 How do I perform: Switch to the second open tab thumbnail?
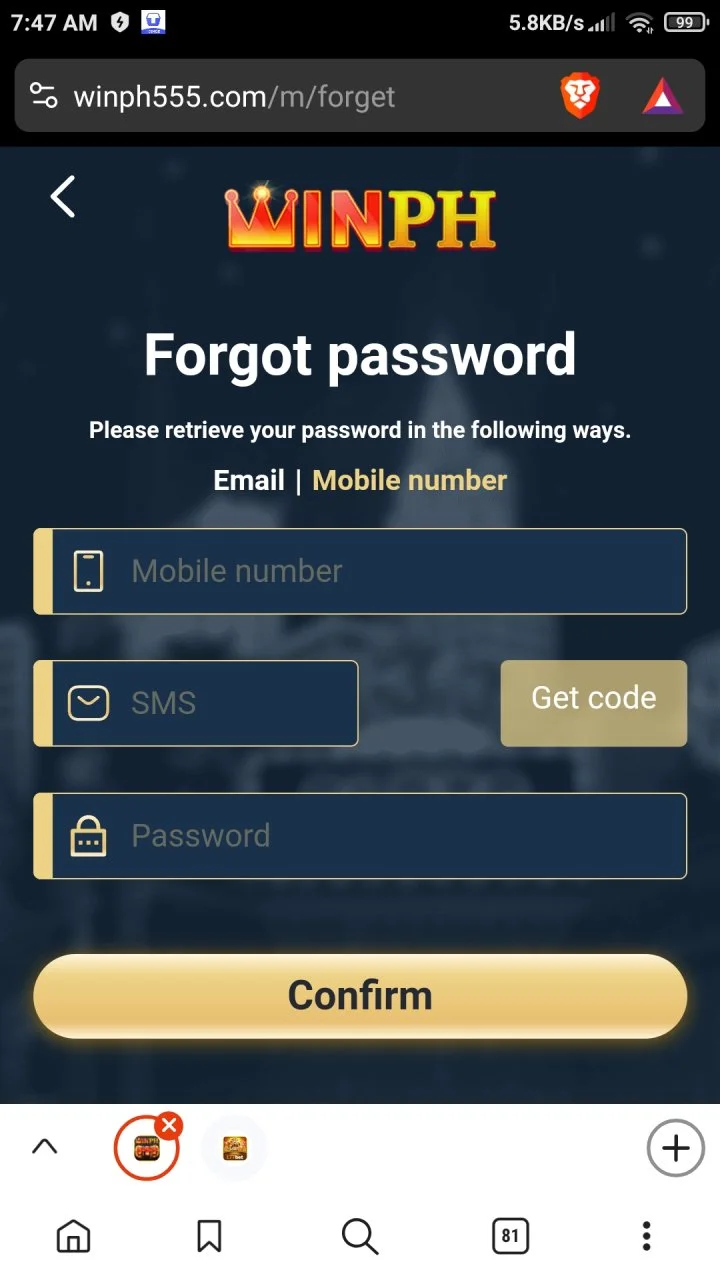tap(235, 1149)
